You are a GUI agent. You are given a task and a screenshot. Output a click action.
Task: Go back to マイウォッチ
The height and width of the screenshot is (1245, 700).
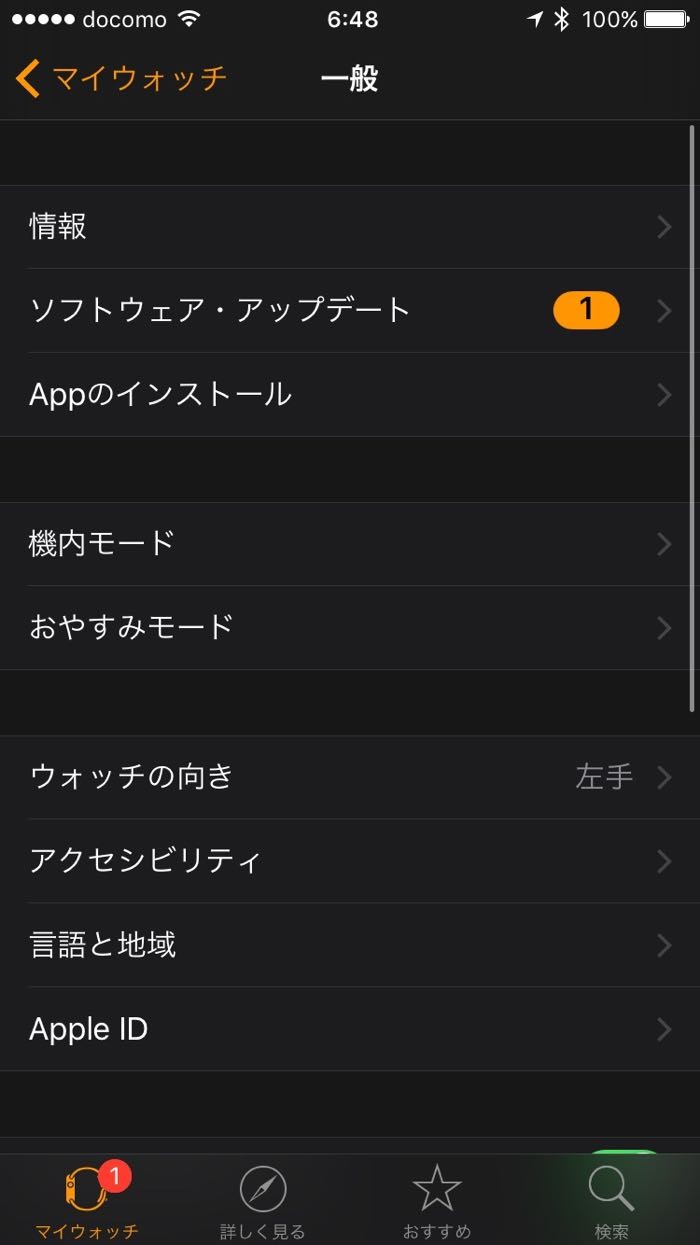[x=122, y=78]
